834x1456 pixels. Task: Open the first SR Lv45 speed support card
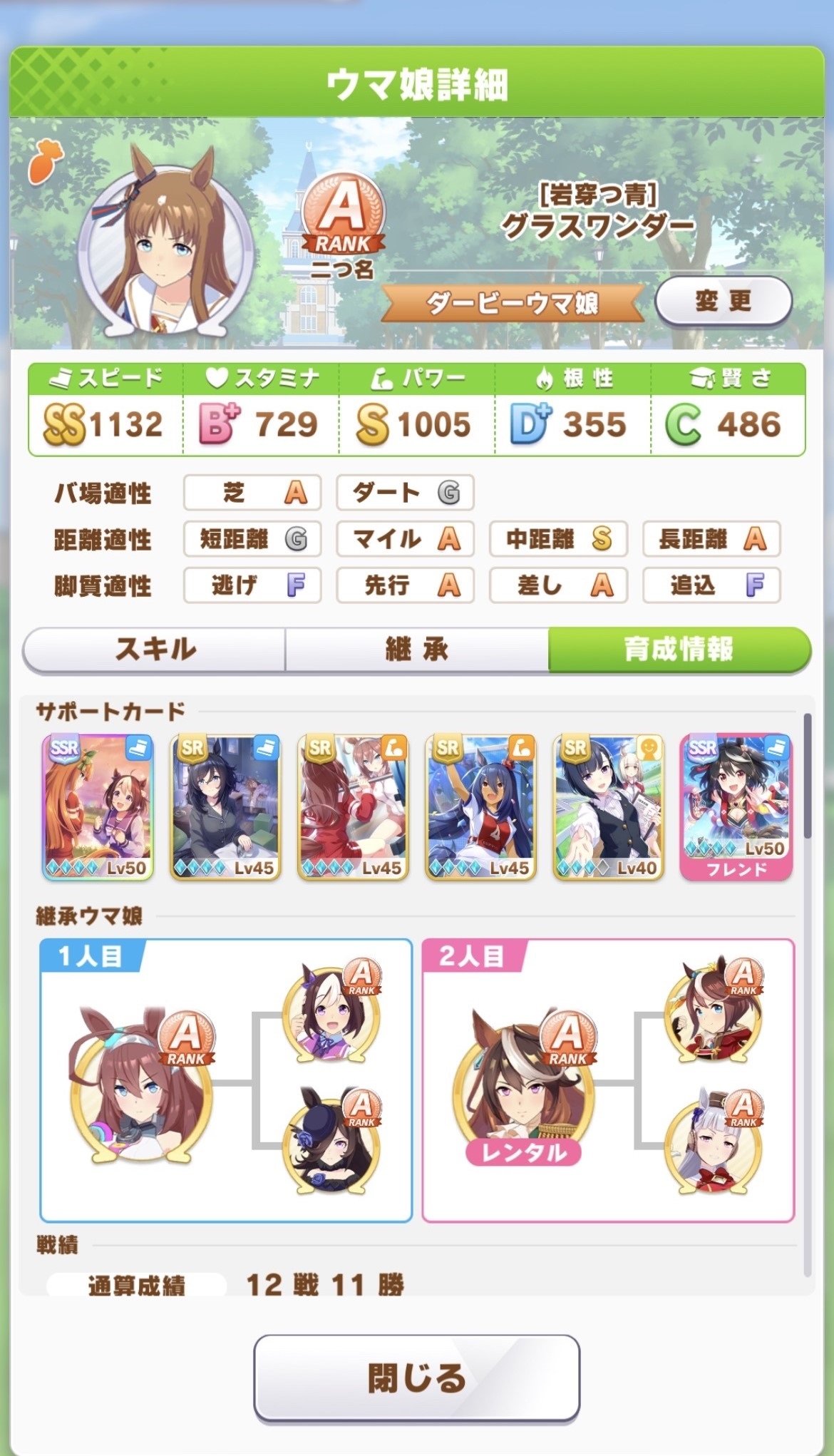coord(226,807)
